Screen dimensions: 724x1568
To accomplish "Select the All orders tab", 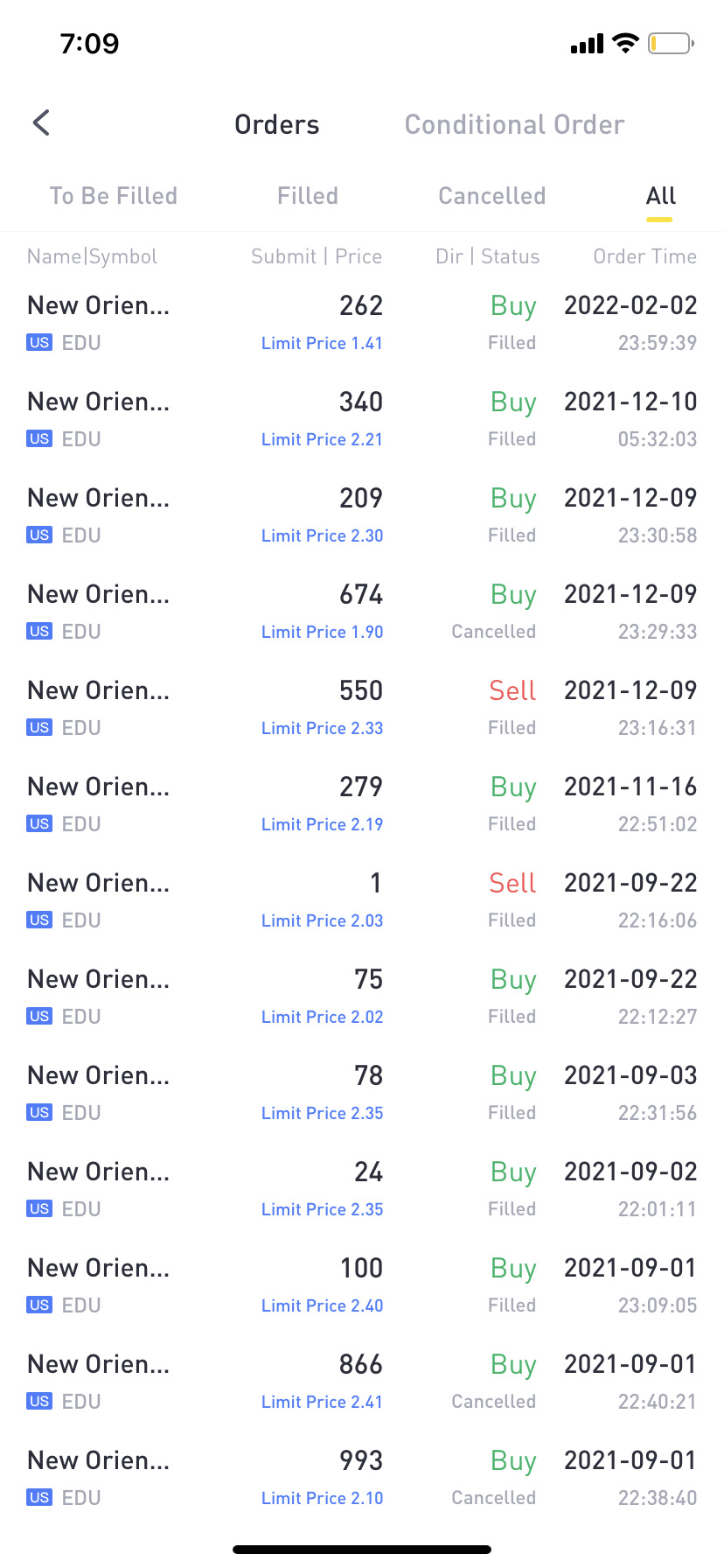I will (x=661, y=196).
